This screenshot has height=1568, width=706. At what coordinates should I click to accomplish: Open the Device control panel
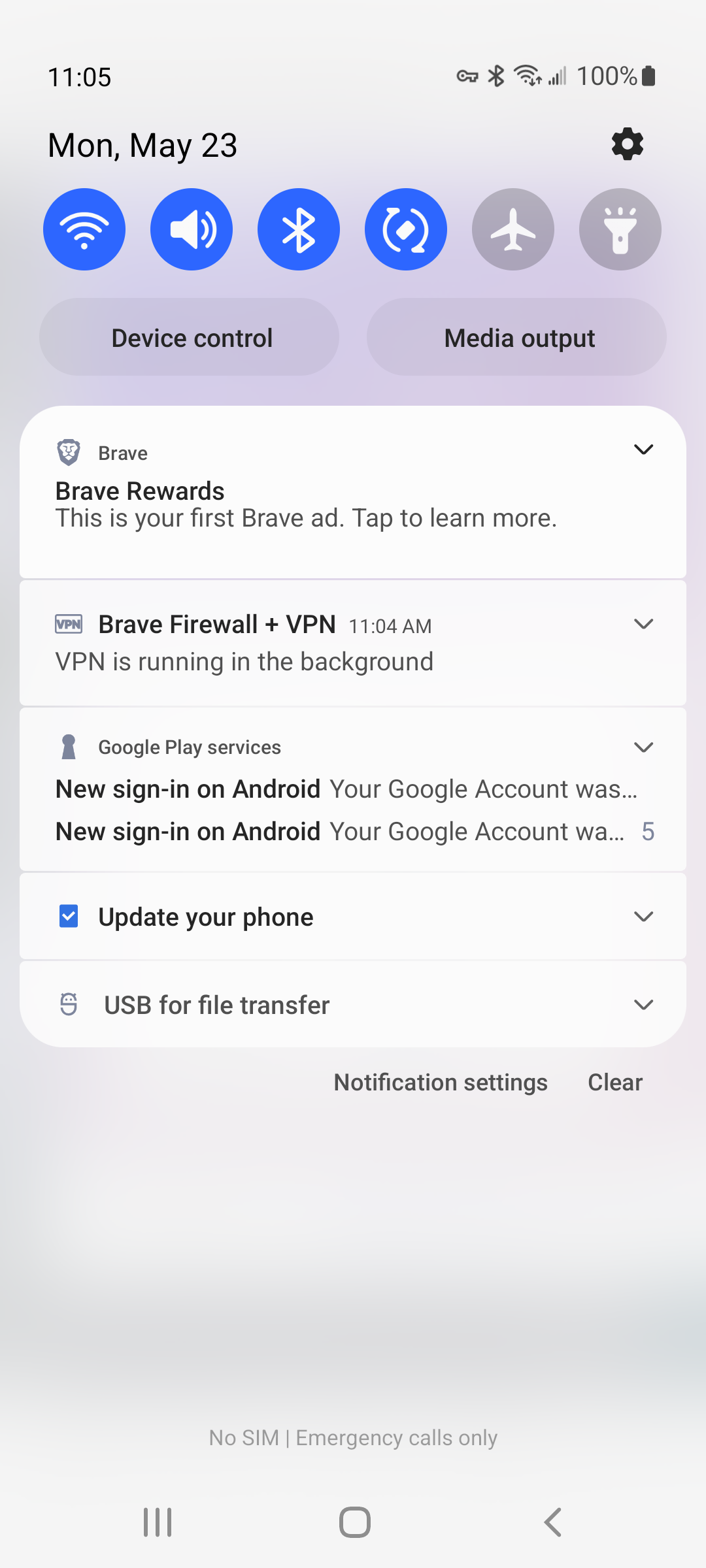pos(192,337)
